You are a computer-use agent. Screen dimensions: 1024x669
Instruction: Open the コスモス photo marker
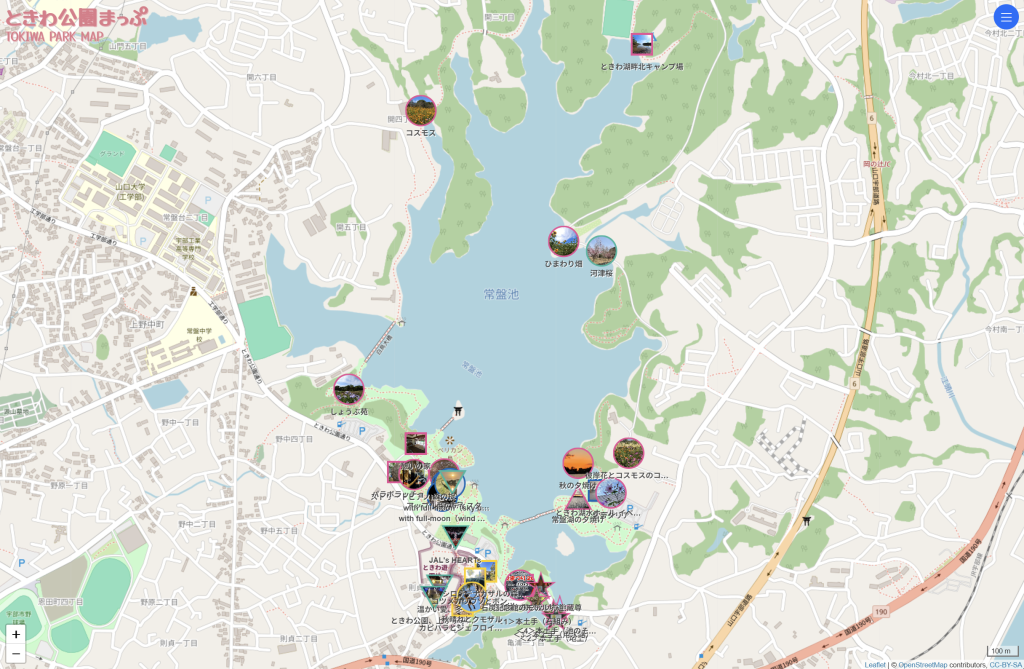(421, 110)
